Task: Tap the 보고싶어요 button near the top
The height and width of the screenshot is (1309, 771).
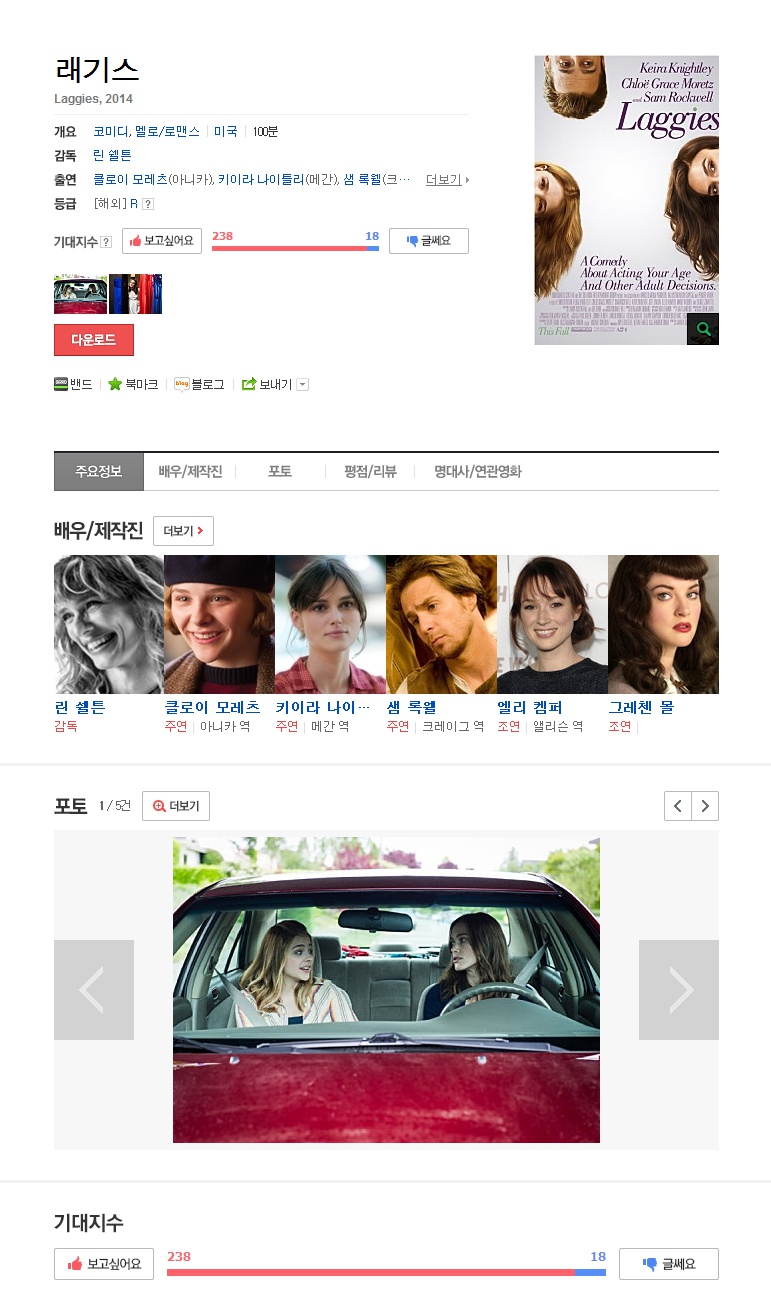Action: (x=162, y=241)
